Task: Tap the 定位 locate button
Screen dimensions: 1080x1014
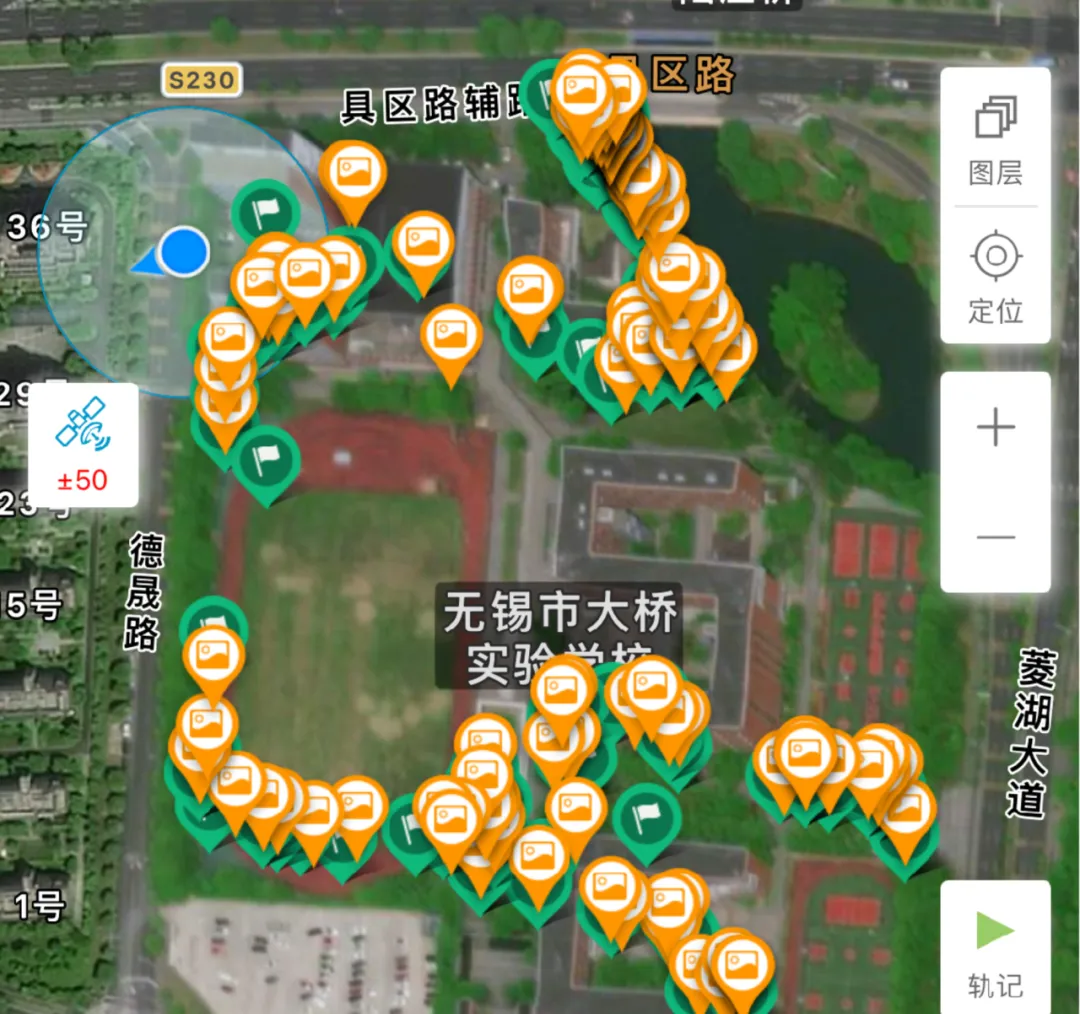Action: click(995, 276)
